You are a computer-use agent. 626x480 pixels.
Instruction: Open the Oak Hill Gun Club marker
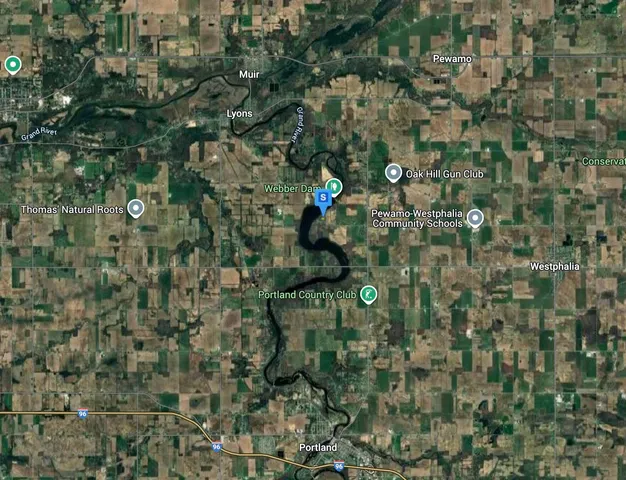click(x=394, y=172)
